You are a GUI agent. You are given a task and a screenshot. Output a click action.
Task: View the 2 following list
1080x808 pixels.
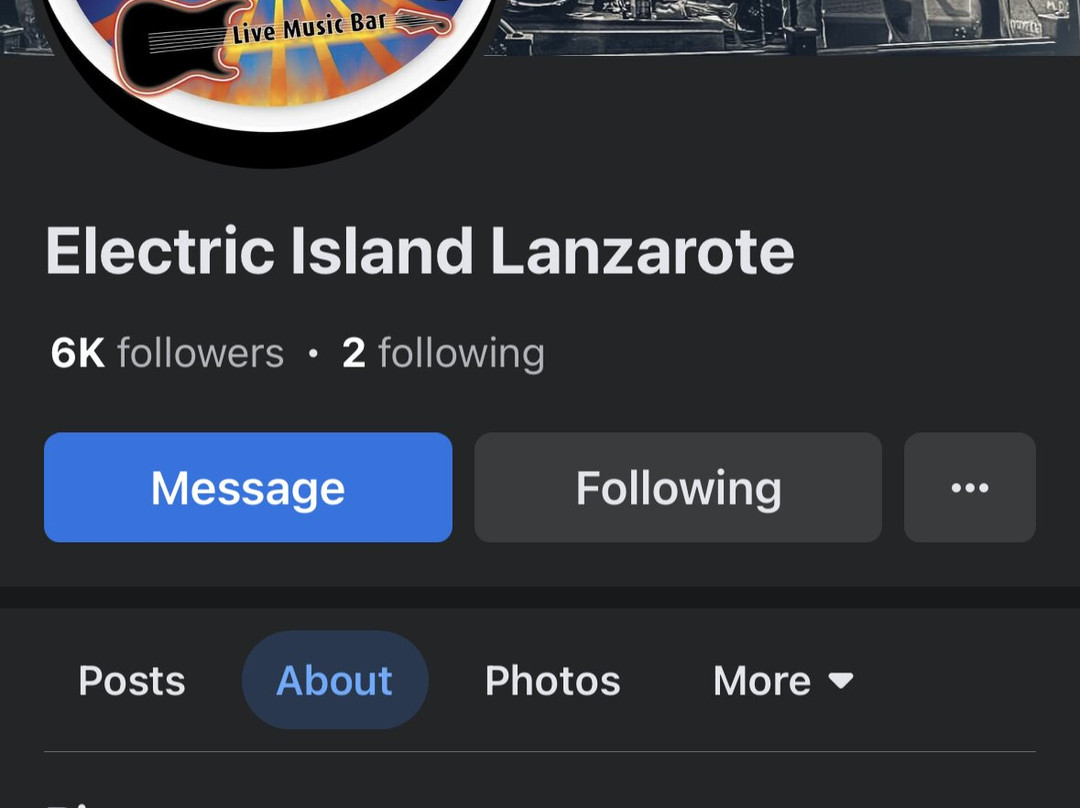click(443, 354)
